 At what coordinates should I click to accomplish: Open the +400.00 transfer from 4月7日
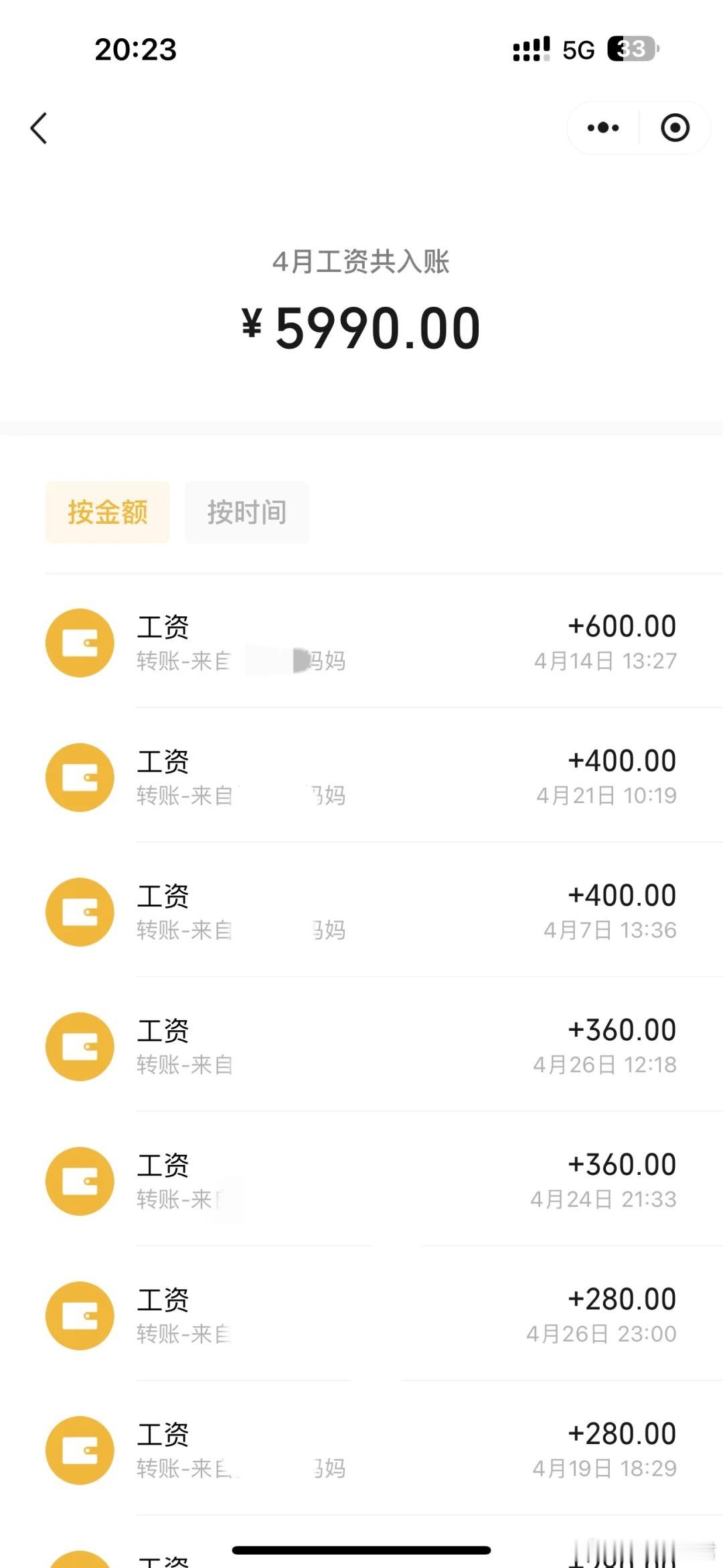tap(361, 912)
